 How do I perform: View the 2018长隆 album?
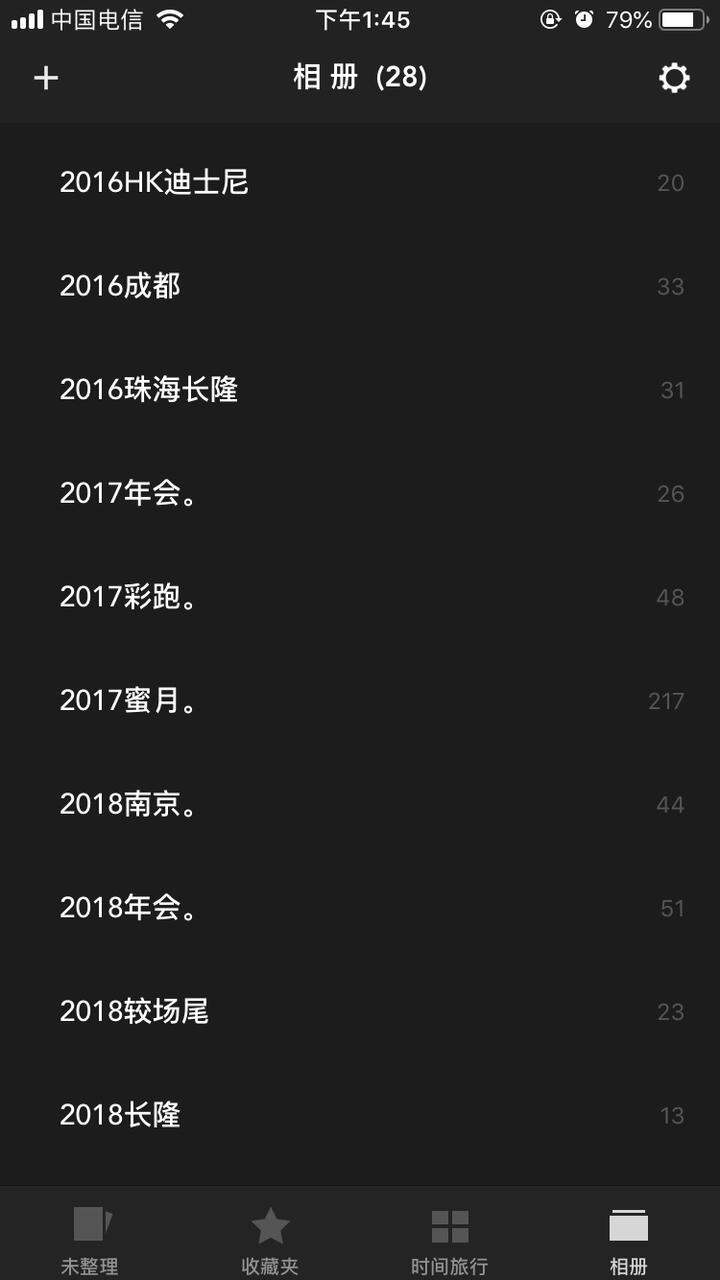[360, 1115]
